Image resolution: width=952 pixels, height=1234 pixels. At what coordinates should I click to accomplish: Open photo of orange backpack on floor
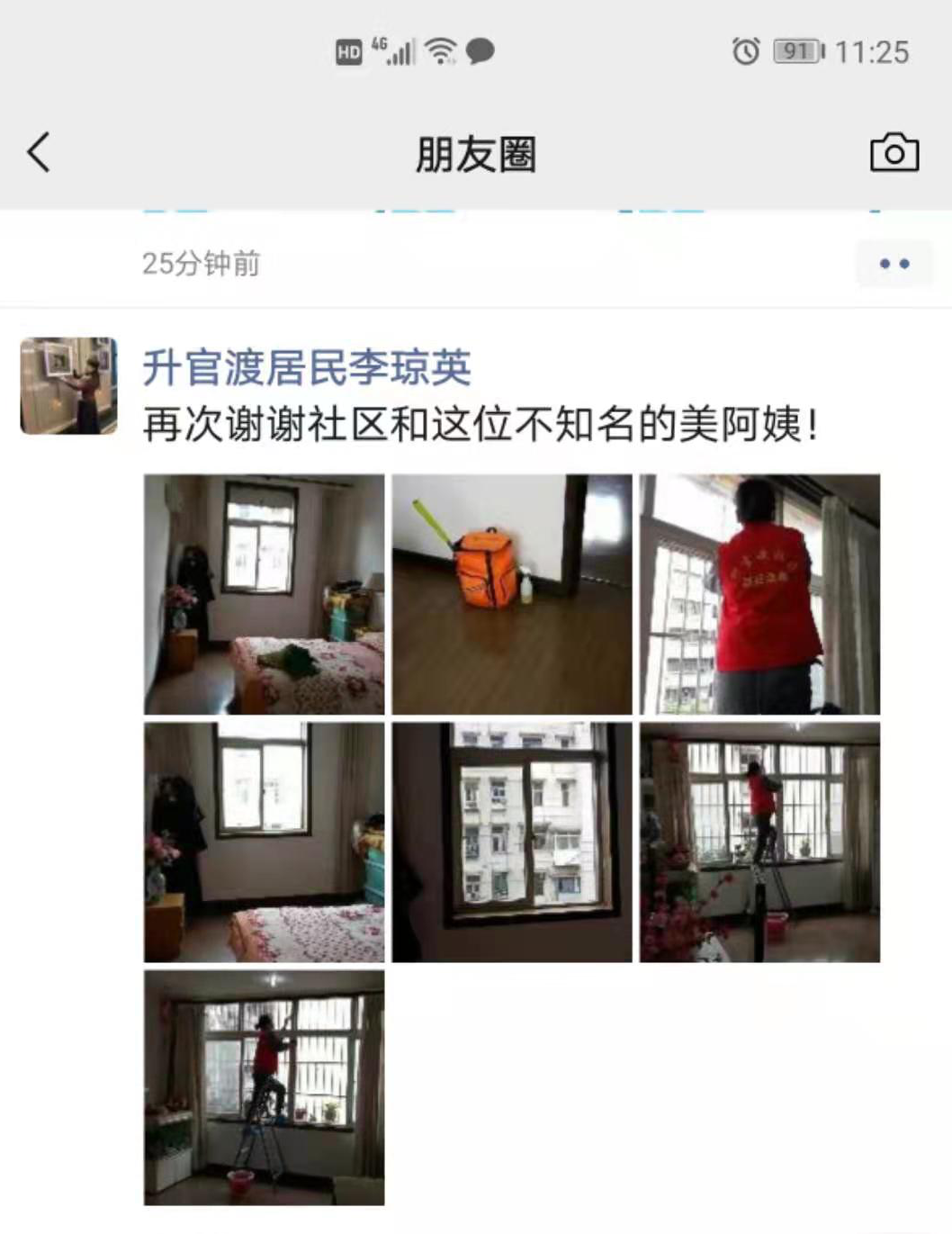511,594
